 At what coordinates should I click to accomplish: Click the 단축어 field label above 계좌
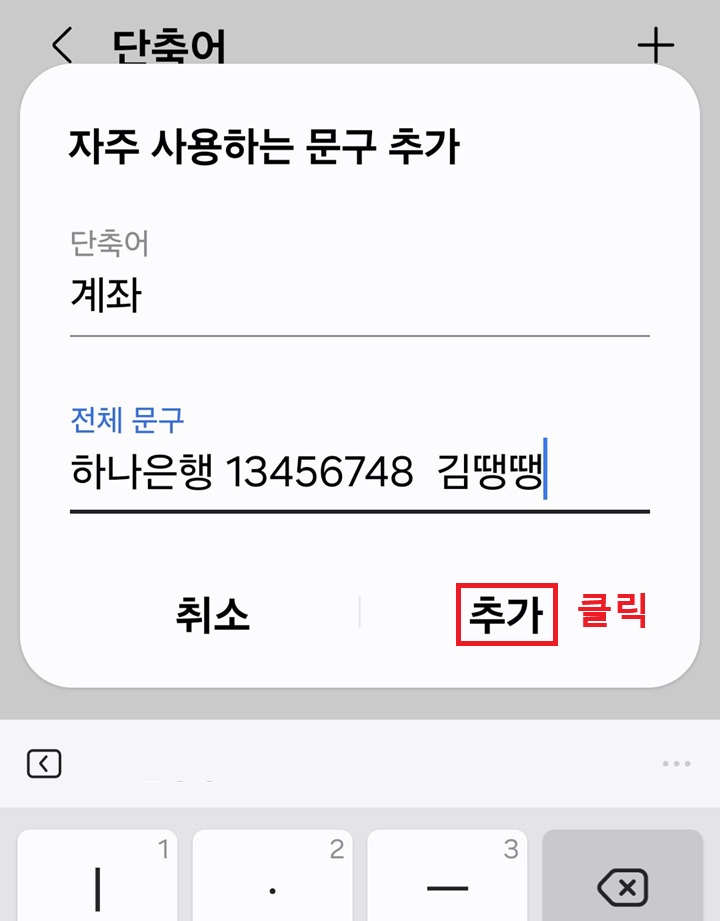pyautogui.click(x=109, y=242)
